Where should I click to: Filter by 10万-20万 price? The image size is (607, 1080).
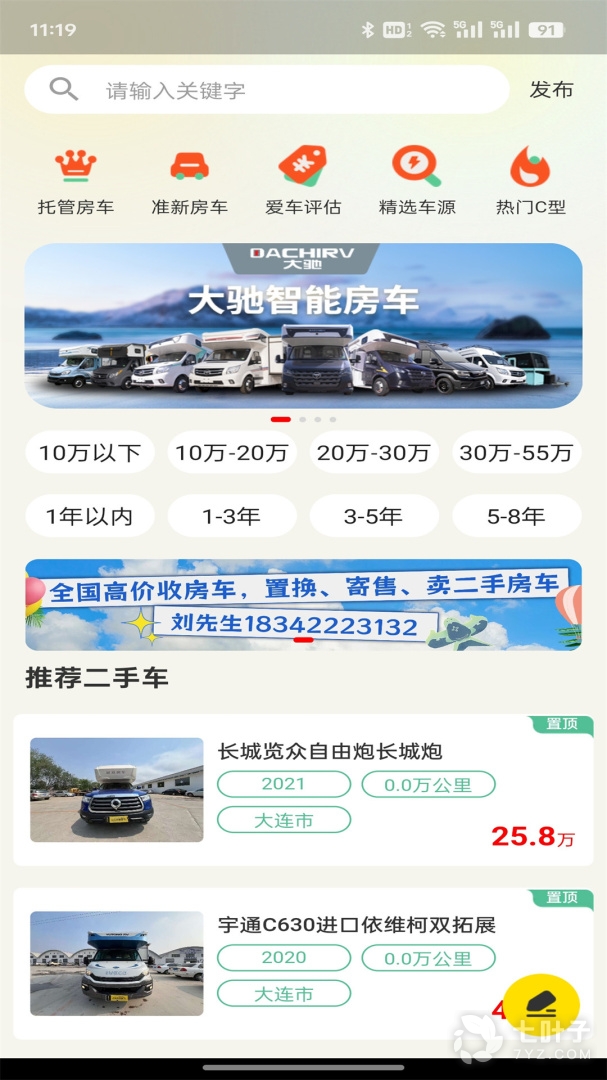click(x=232, y=452)
